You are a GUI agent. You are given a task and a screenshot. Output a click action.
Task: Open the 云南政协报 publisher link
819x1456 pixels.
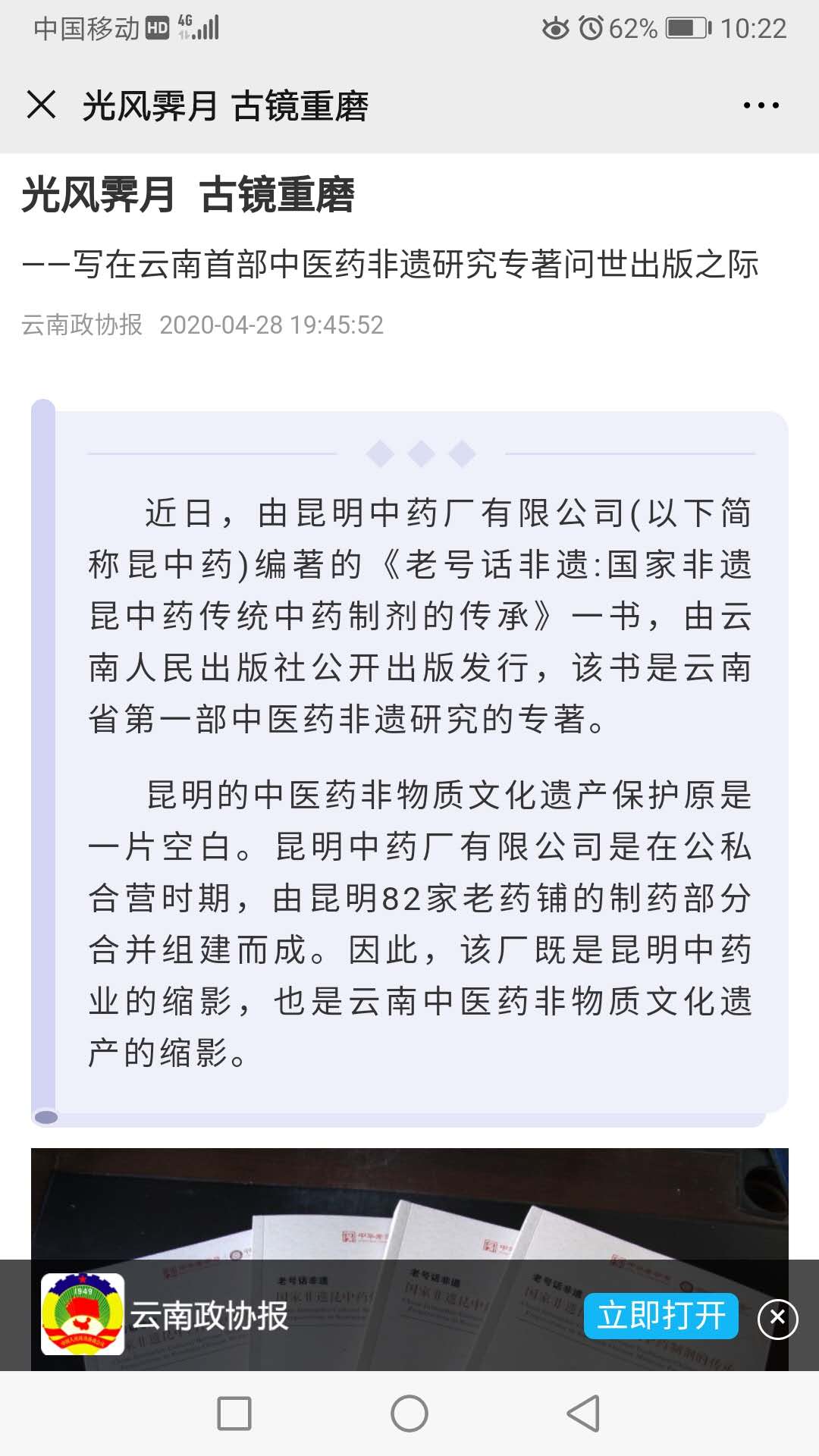82,325
